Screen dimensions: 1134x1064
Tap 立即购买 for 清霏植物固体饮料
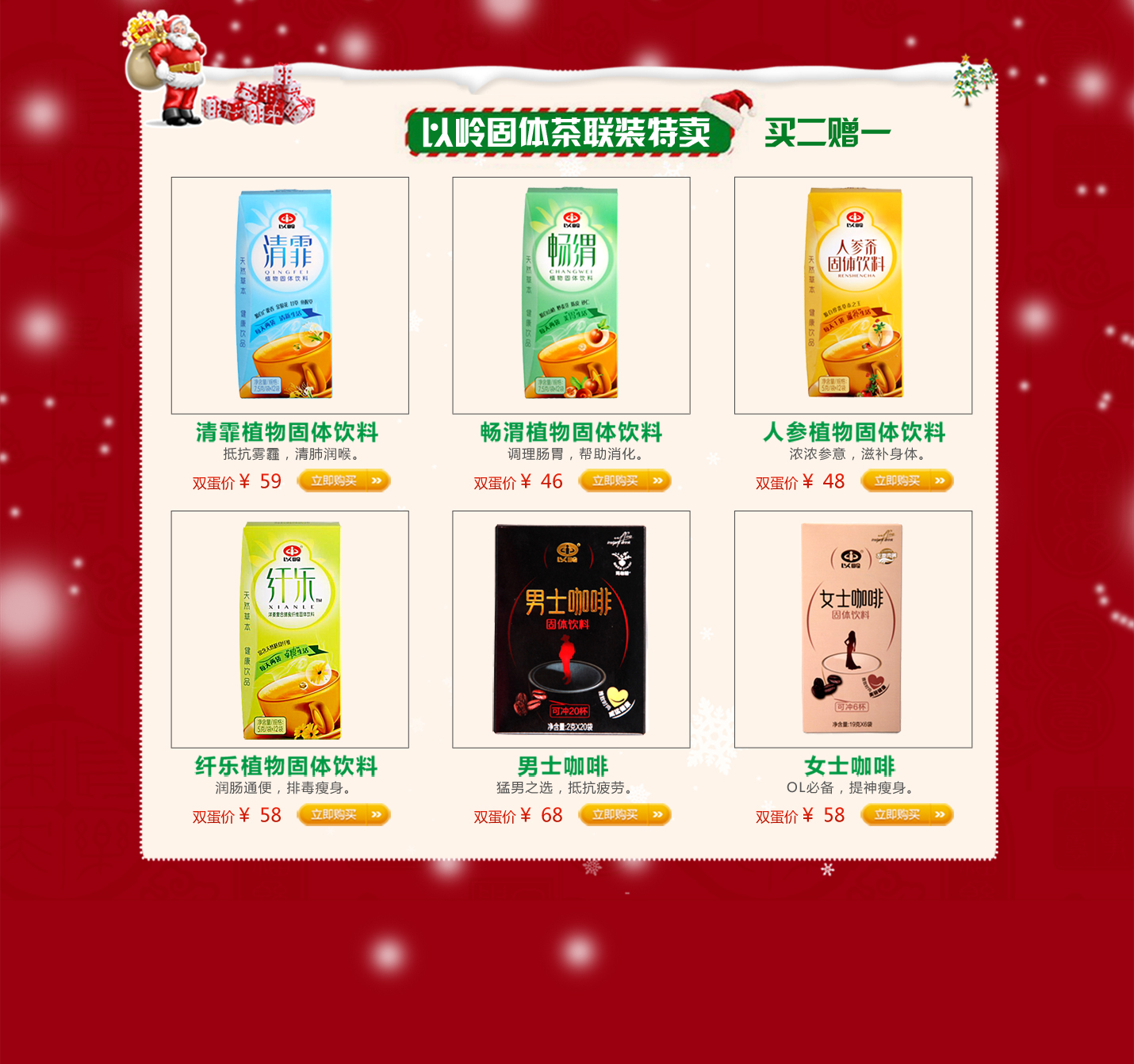[343, 480]
